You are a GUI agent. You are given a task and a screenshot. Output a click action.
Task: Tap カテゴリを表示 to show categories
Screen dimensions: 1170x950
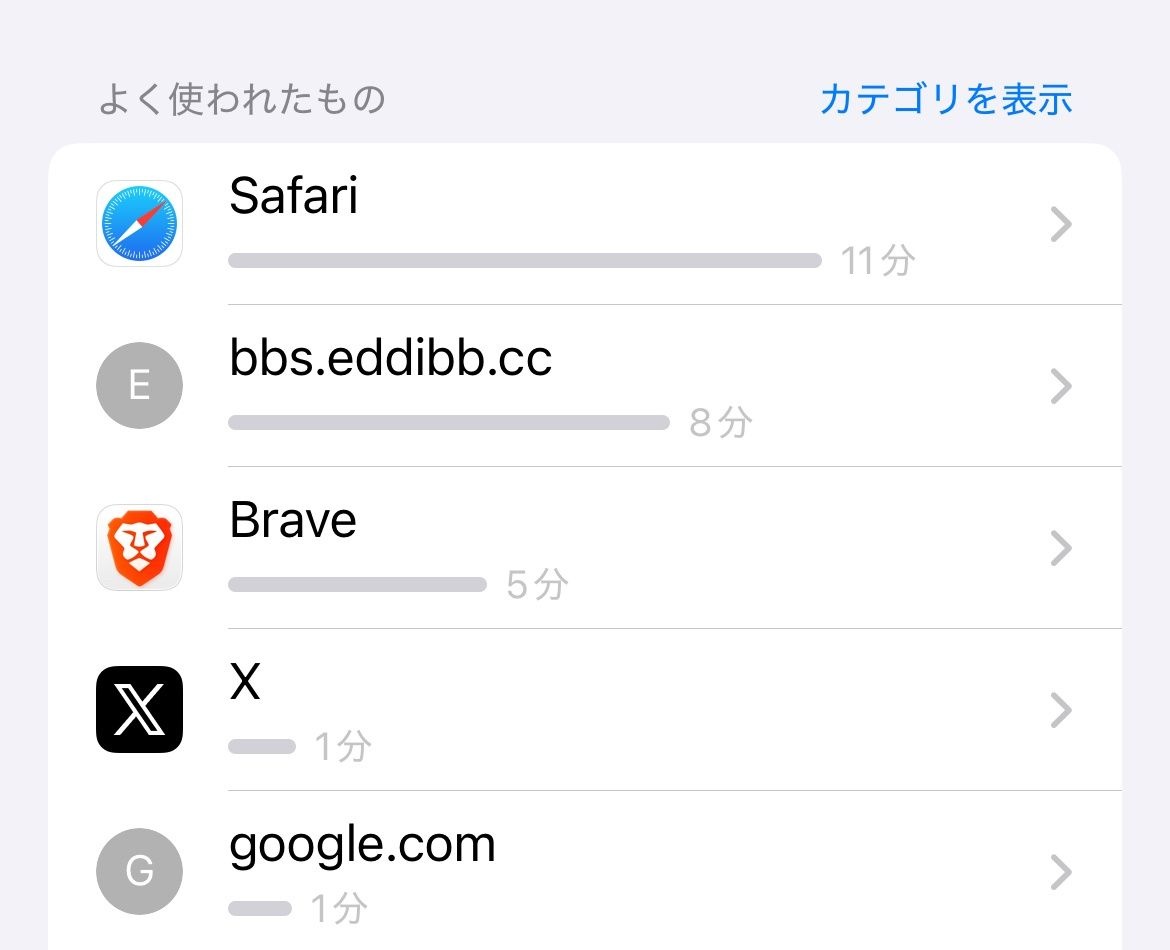[x=945, y=99]
